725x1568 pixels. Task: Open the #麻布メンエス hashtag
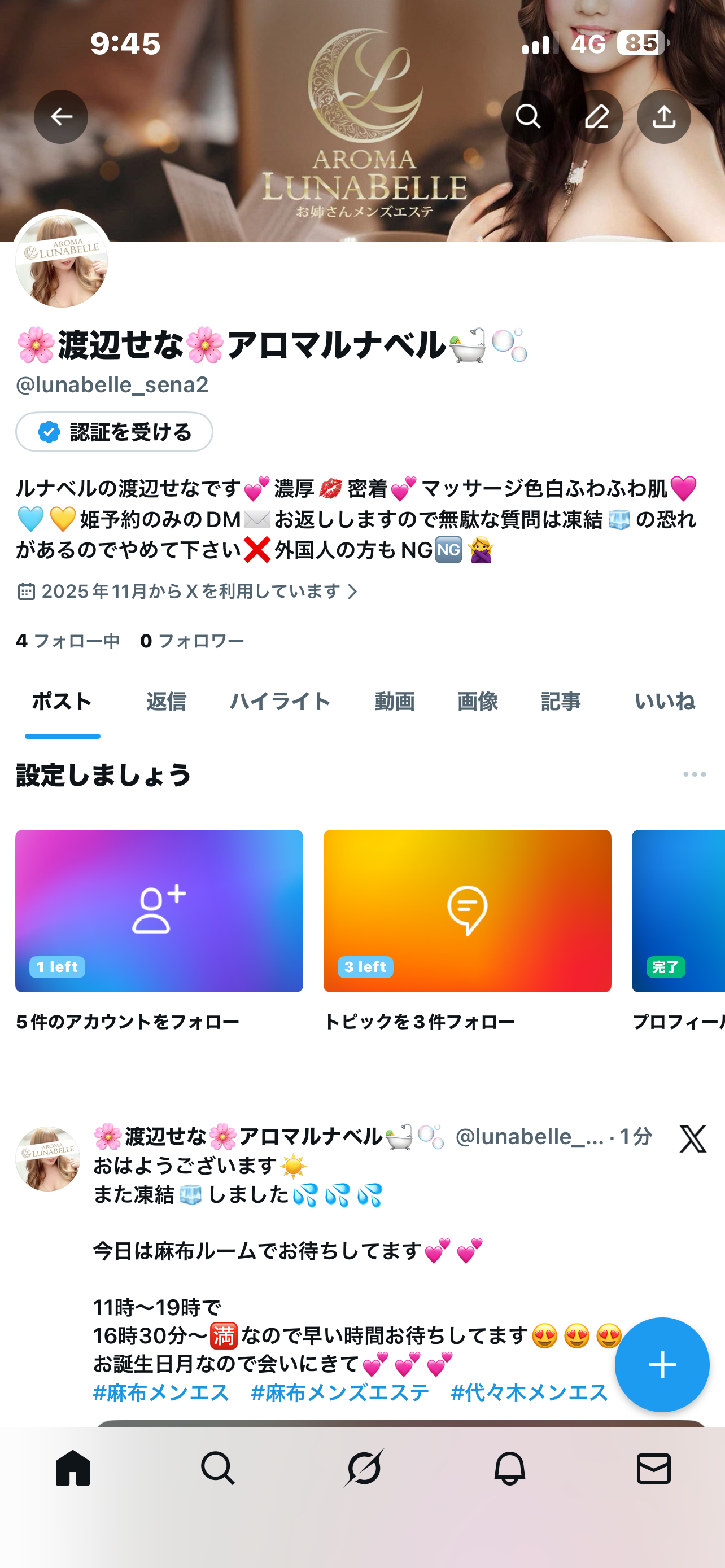161,1392
